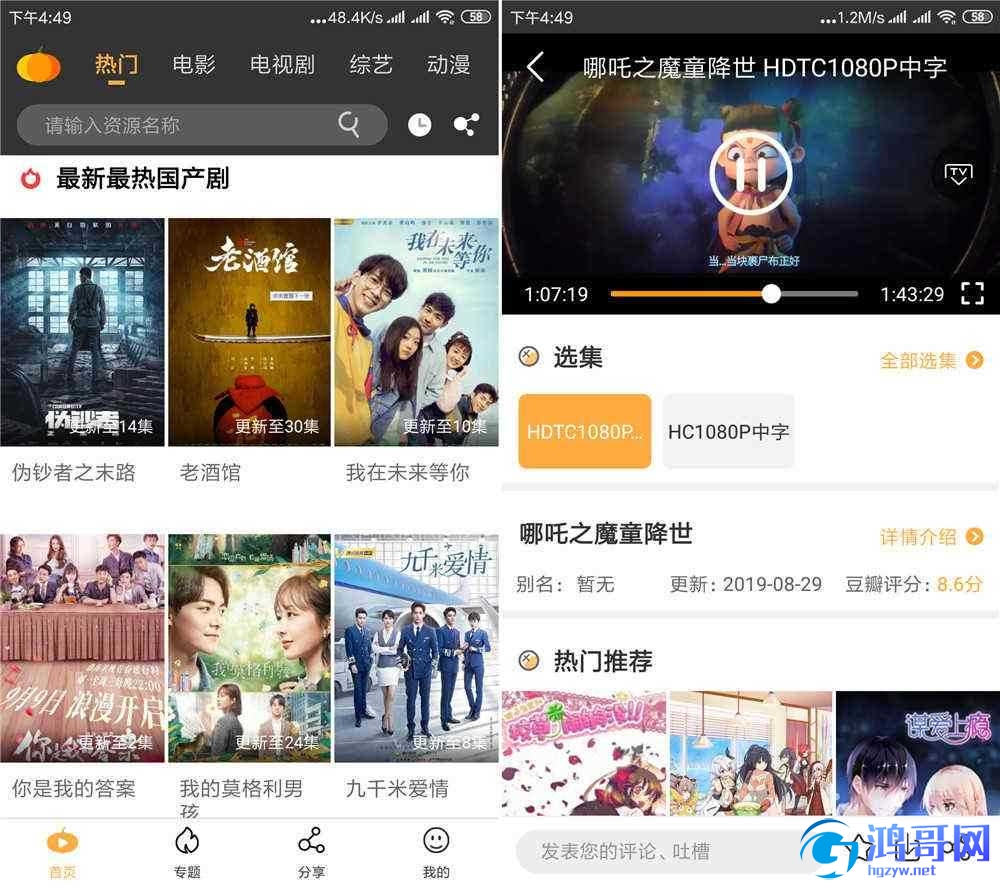Viewport: 1000px width, 886px height.
Task: Switch to the 电视剧 tab
Action: tap(282, 65)
